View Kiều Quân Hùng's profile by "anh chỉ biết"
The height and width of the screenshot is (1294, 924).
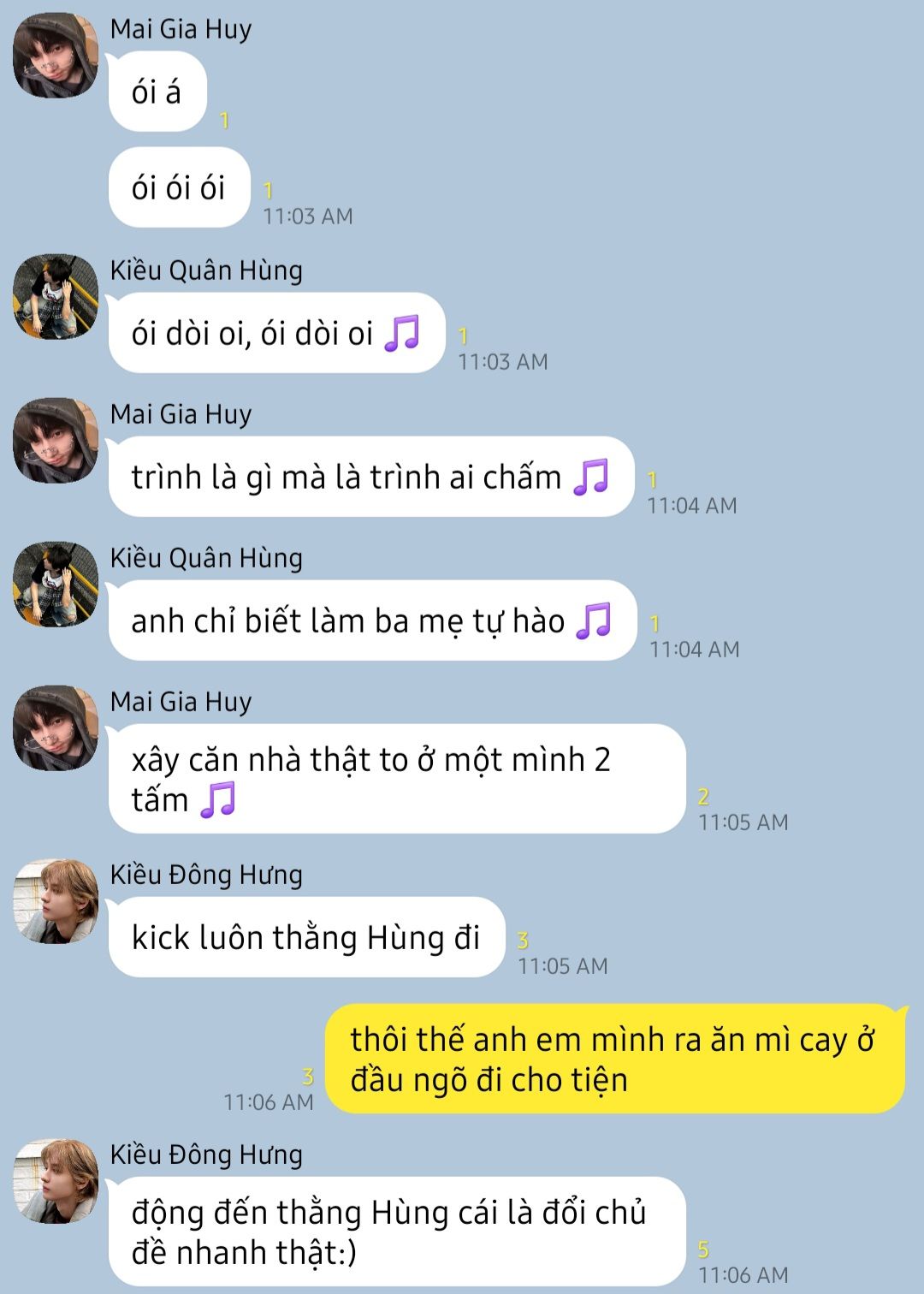point(56,584)
